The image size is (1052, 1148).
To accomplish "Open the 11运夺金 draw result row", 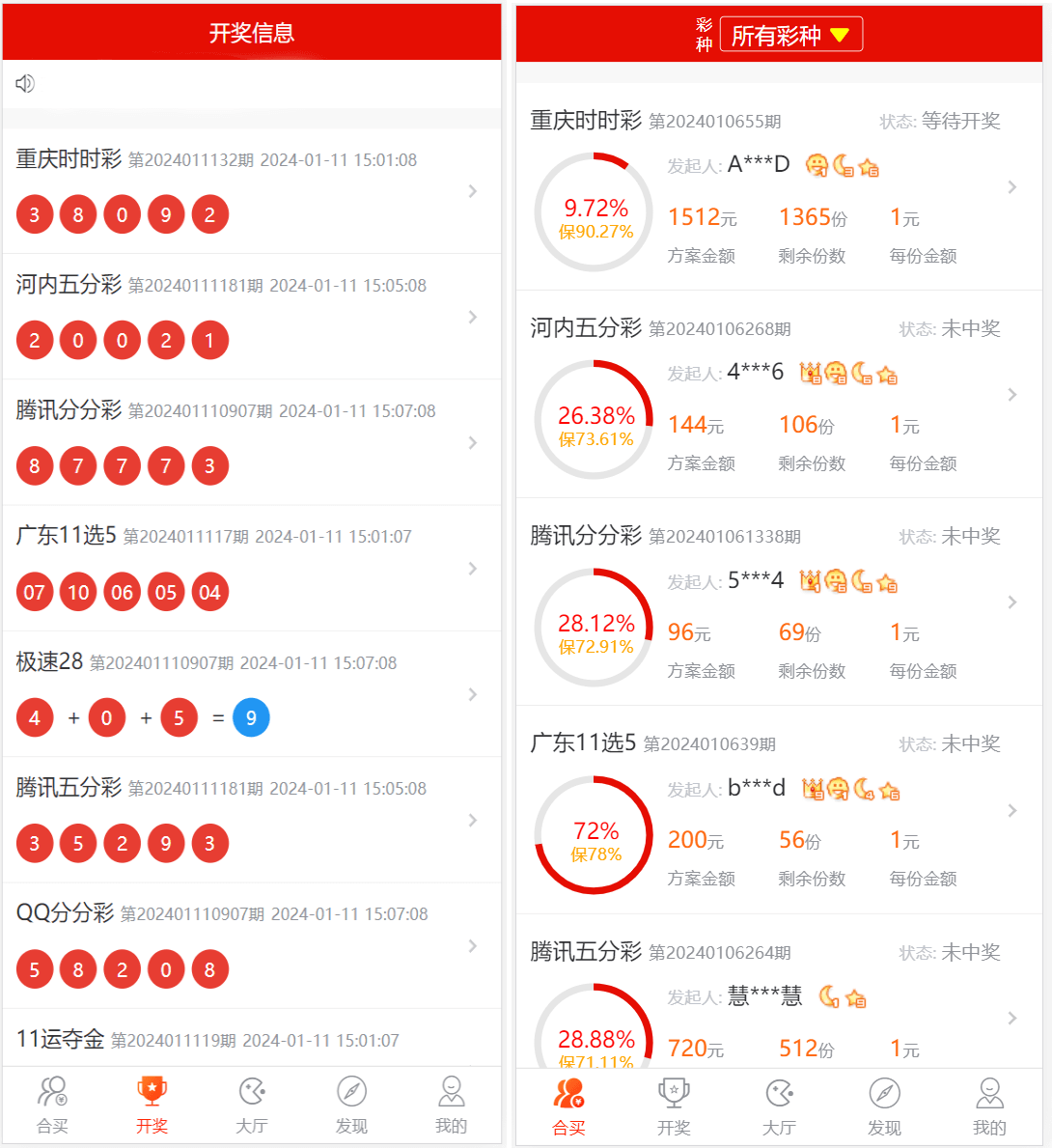I will pos(251,1039).
